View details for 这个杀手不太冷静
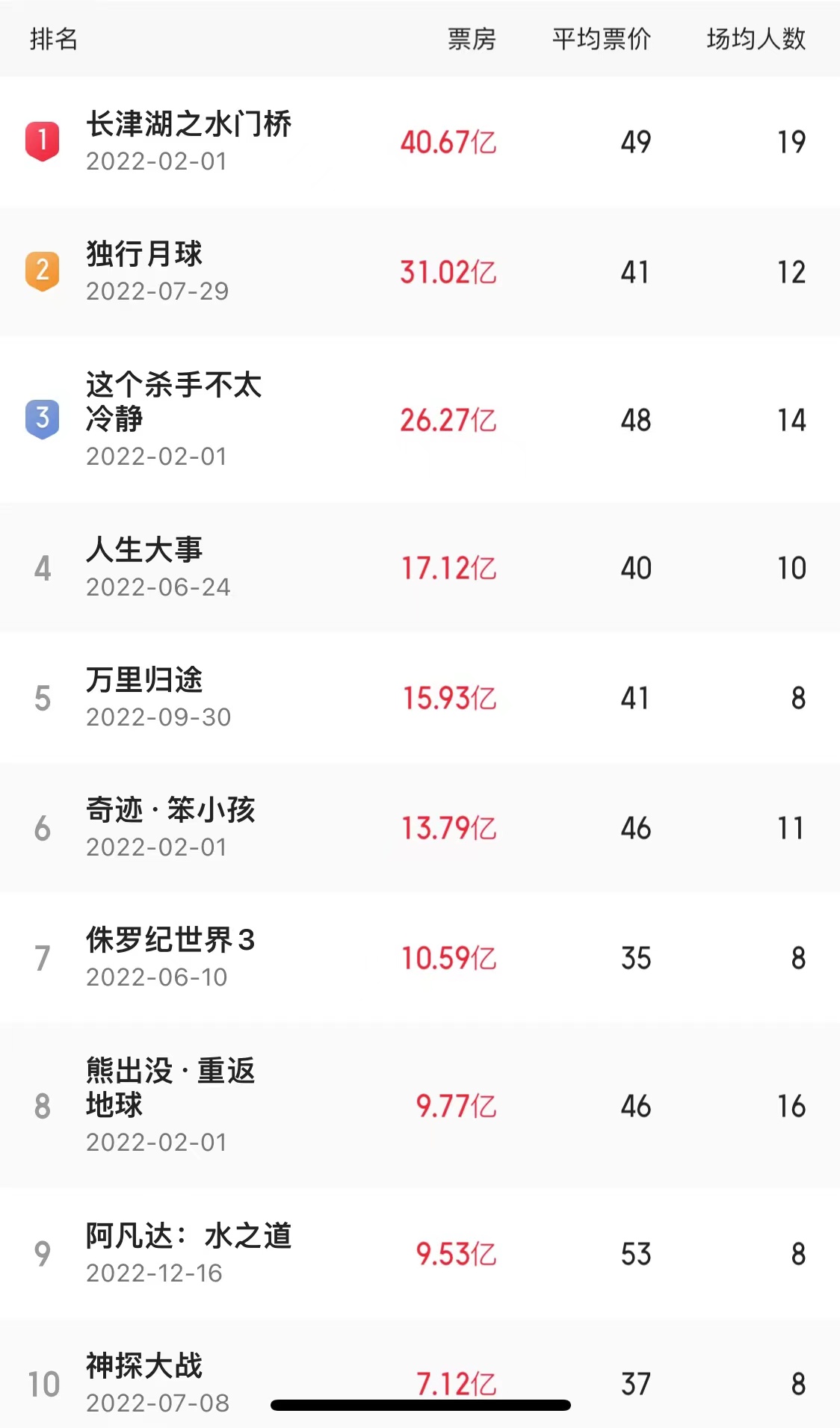 tap(420, 420)
